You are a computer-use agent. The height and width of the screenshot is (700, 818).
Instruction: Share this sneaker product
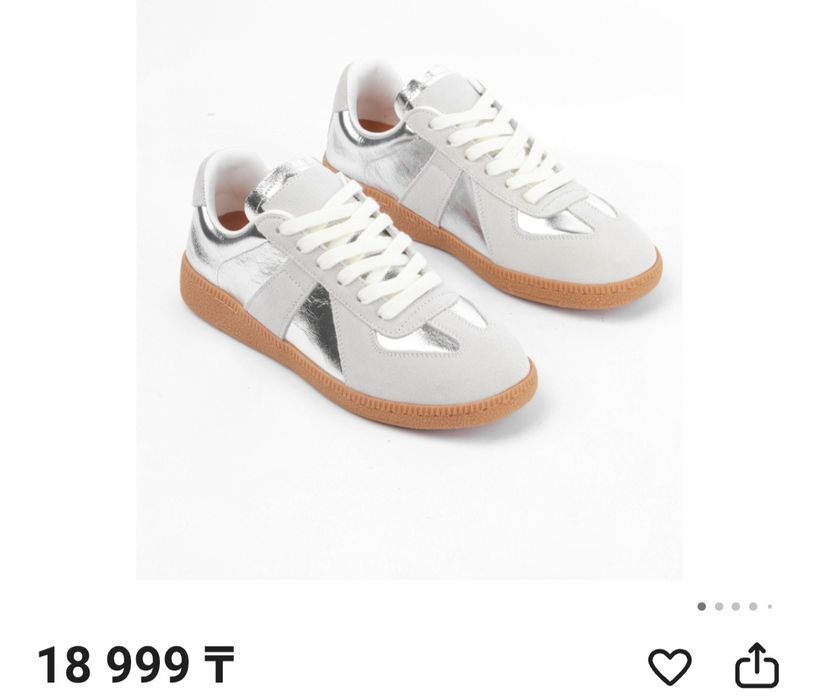click(756, 666)
